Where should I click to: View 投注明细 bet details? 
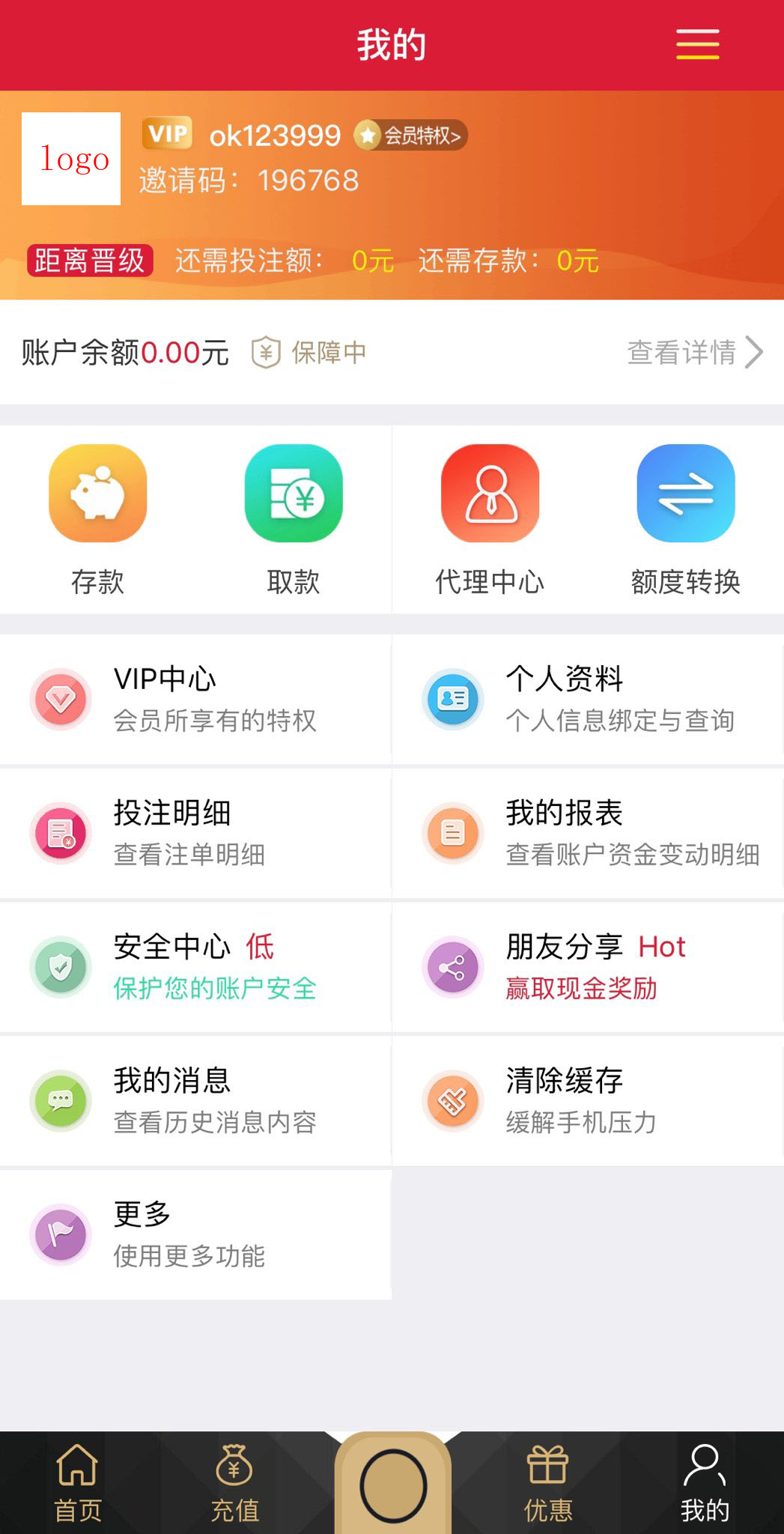pos(195,833)
